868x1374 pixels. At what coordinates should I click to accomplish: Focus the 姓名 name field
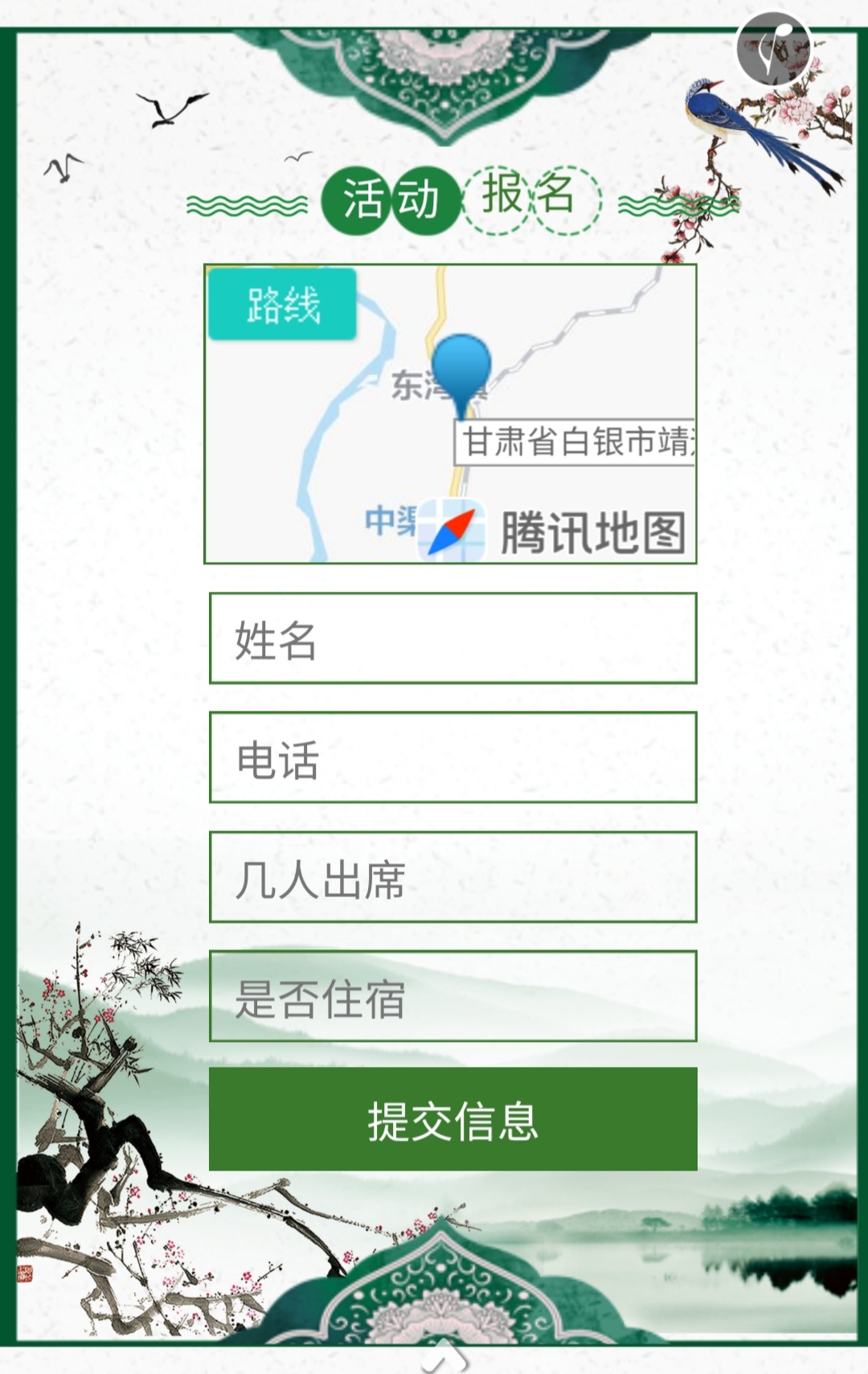452,638
